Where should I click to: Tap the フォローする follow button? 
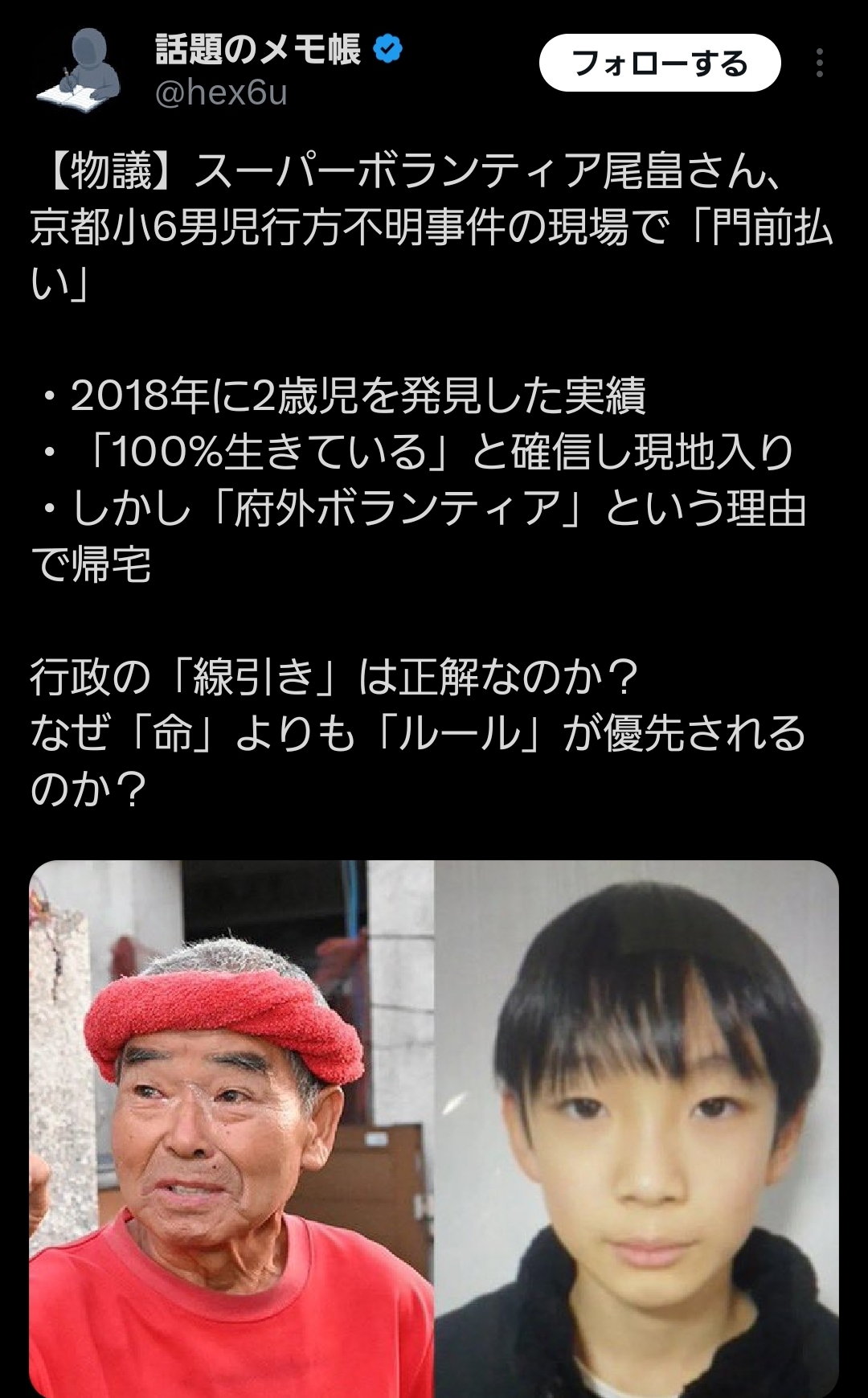tap(659, 63)
